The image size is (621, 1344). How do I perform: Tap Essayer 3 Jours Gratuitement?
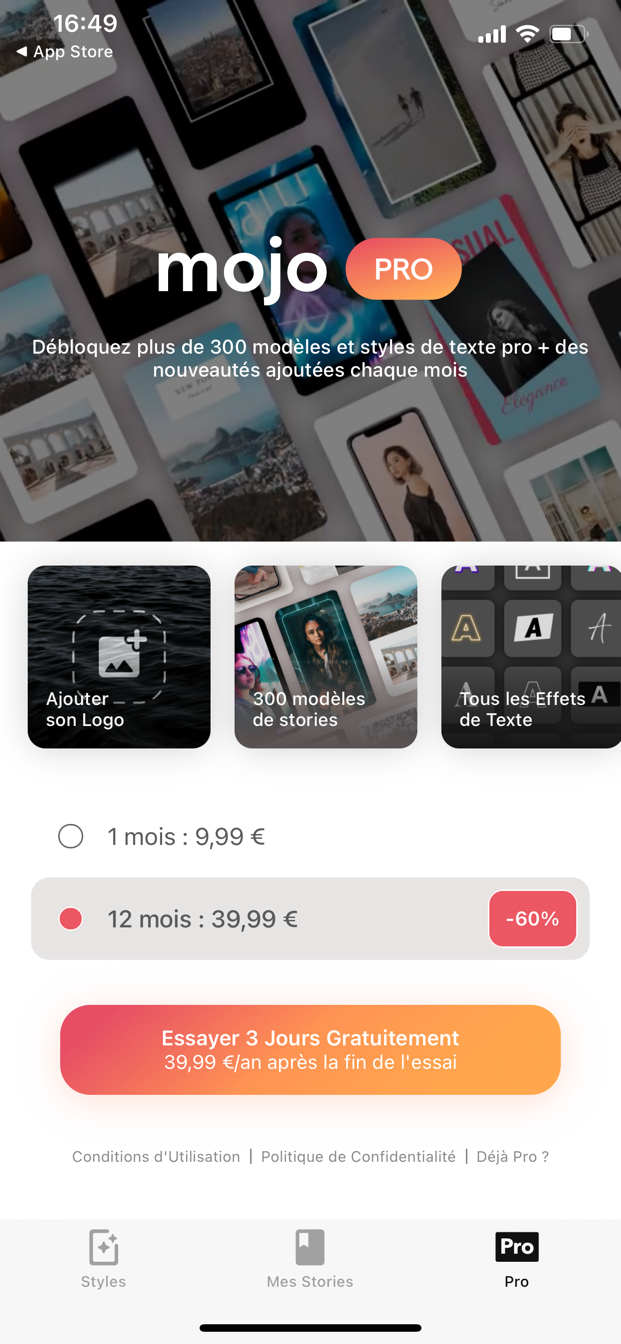point(310,1050)
